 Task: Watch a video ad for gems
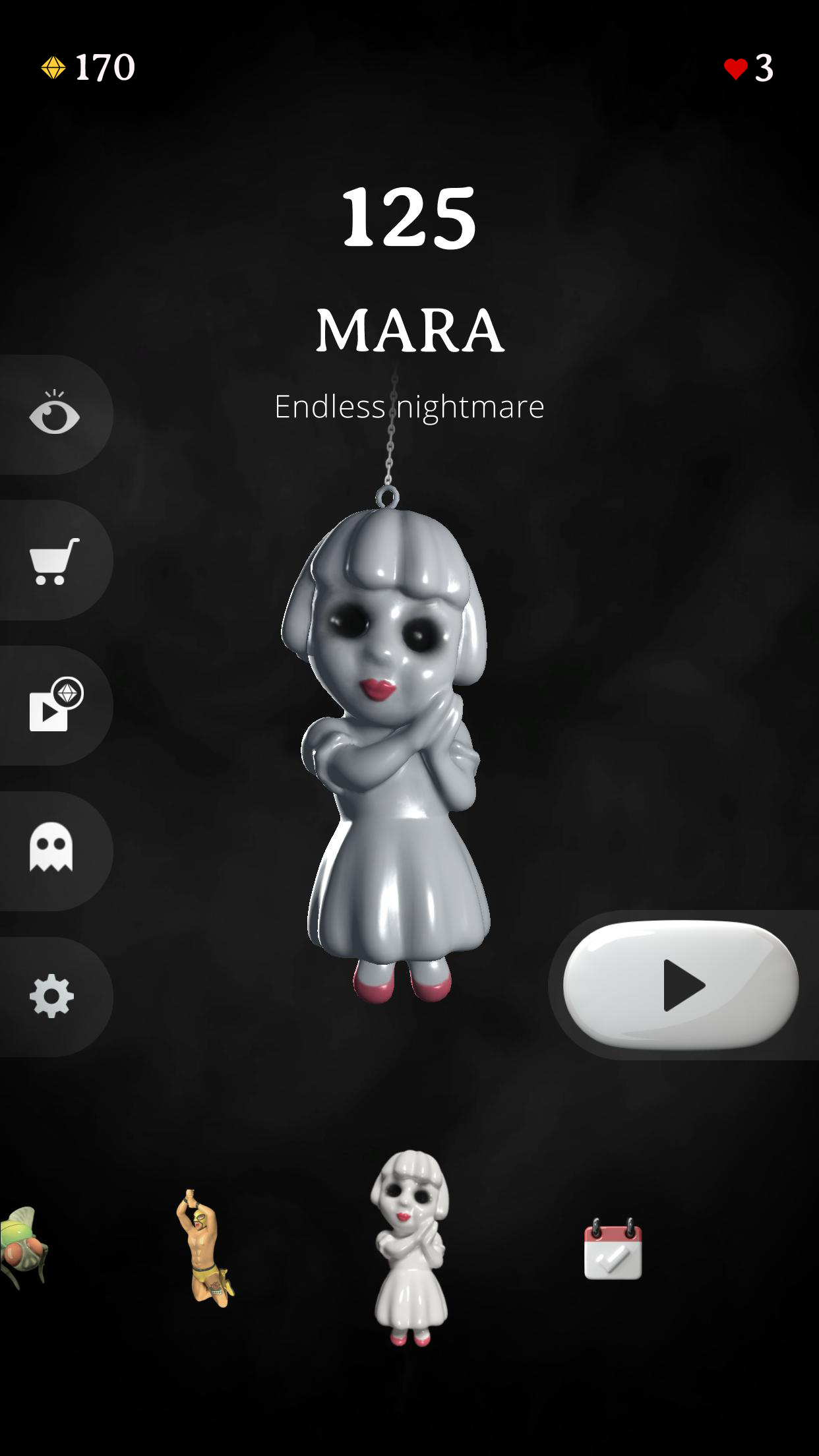tap(54, 706)
